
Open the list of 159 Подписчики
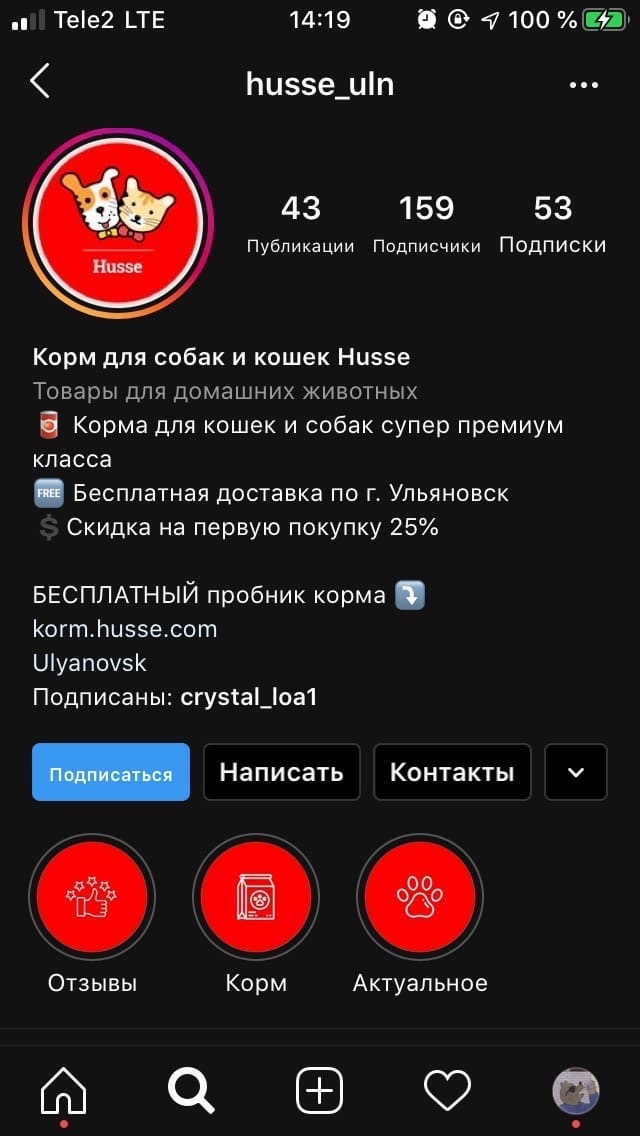[427, 223]
